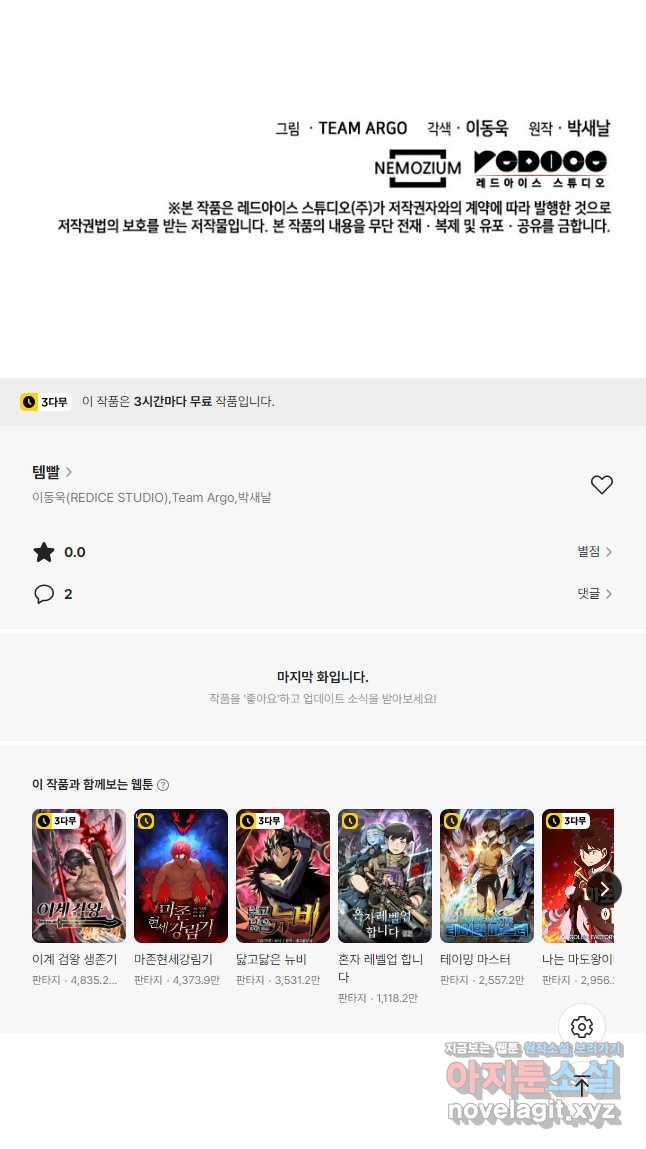Show info about 이 작품과 함께보는 웹툰
The width and height of the screenshot is (646, 1149).
[163, 785]
